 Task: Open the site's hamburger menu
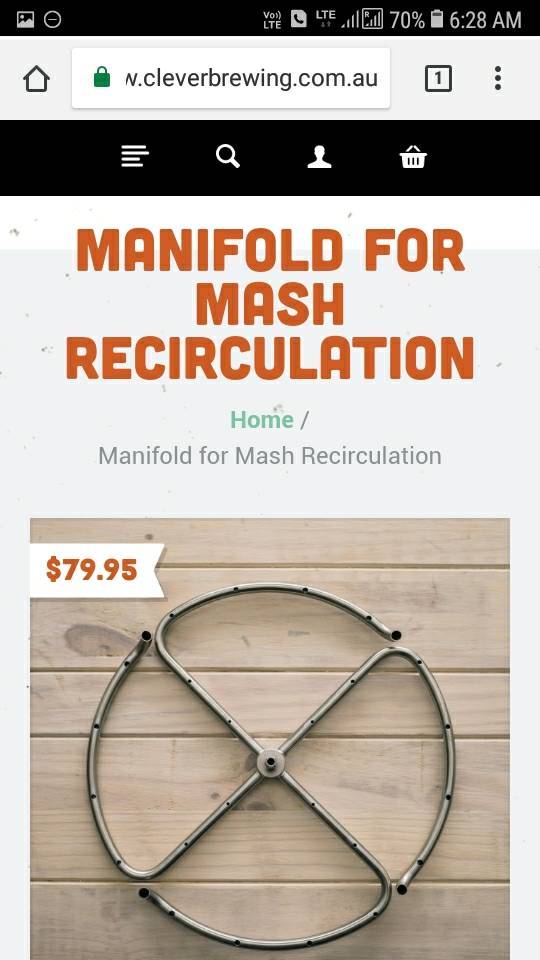point(135,157)
